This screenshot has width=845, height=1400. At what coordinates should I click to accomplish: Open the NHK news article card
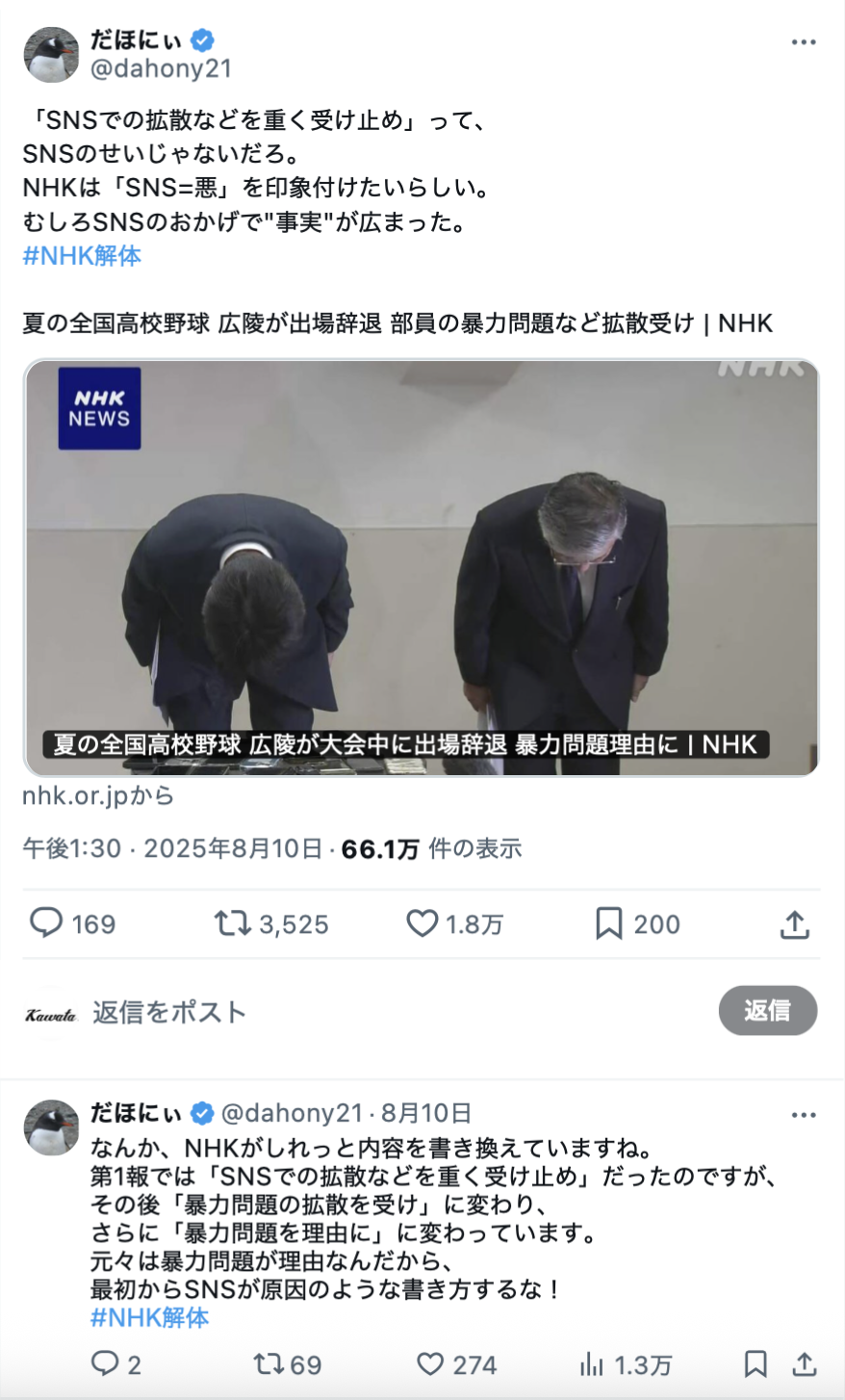point(422,567)
